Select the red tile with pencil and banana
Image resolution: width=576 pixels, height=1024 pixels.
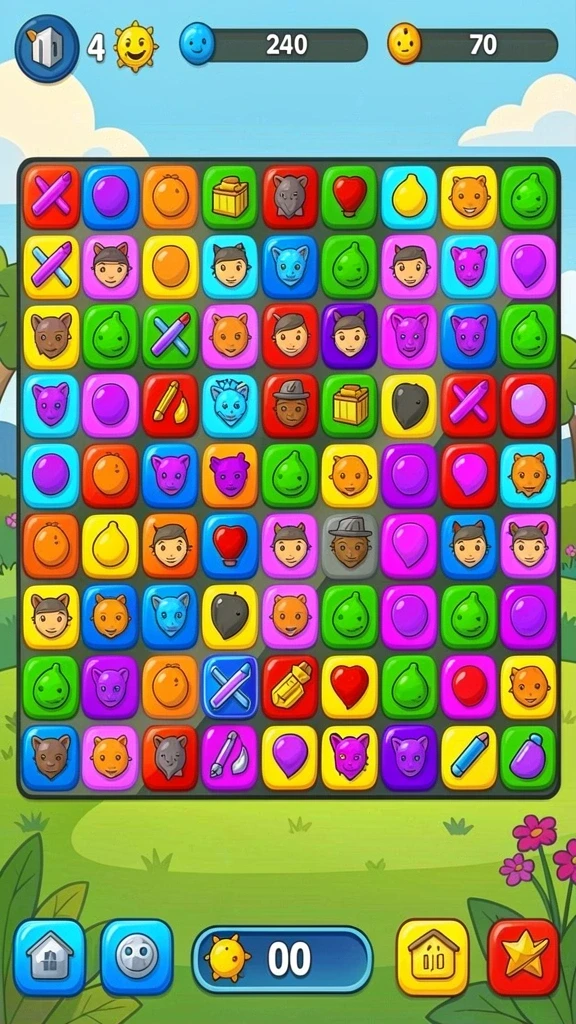[x=170, y=406]
